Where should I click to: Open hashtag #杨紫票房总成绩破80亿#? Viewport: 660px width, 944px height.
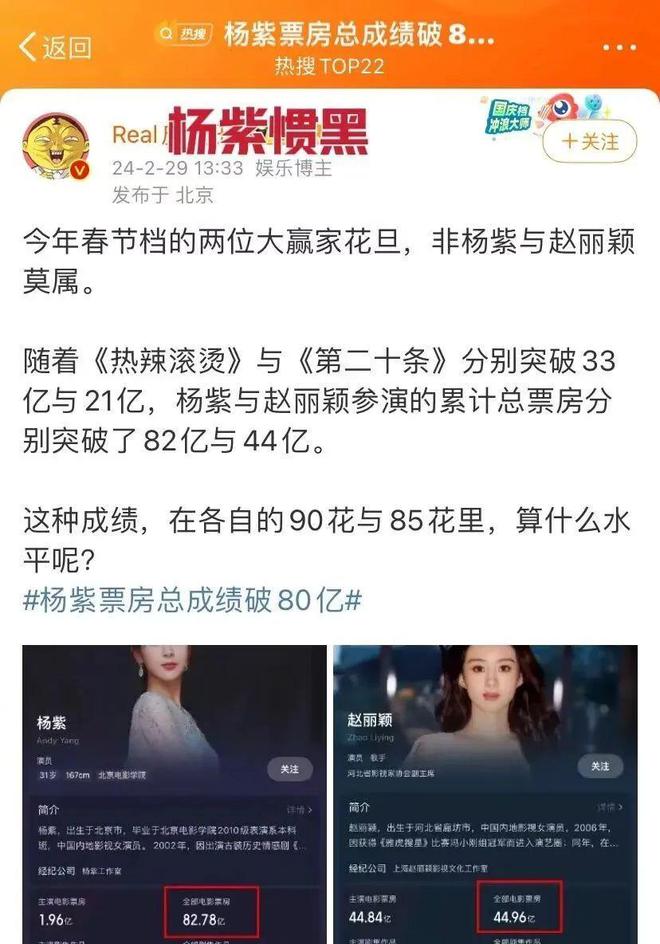[192, 600]
